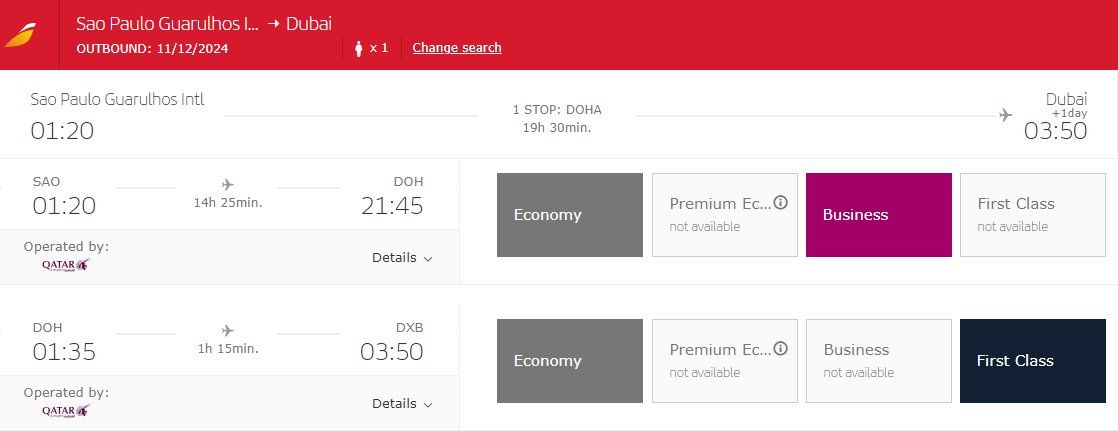Choose Business for the SAO to DOH flight
This screenshot has height=431, width=1118.
pos(878,215)
